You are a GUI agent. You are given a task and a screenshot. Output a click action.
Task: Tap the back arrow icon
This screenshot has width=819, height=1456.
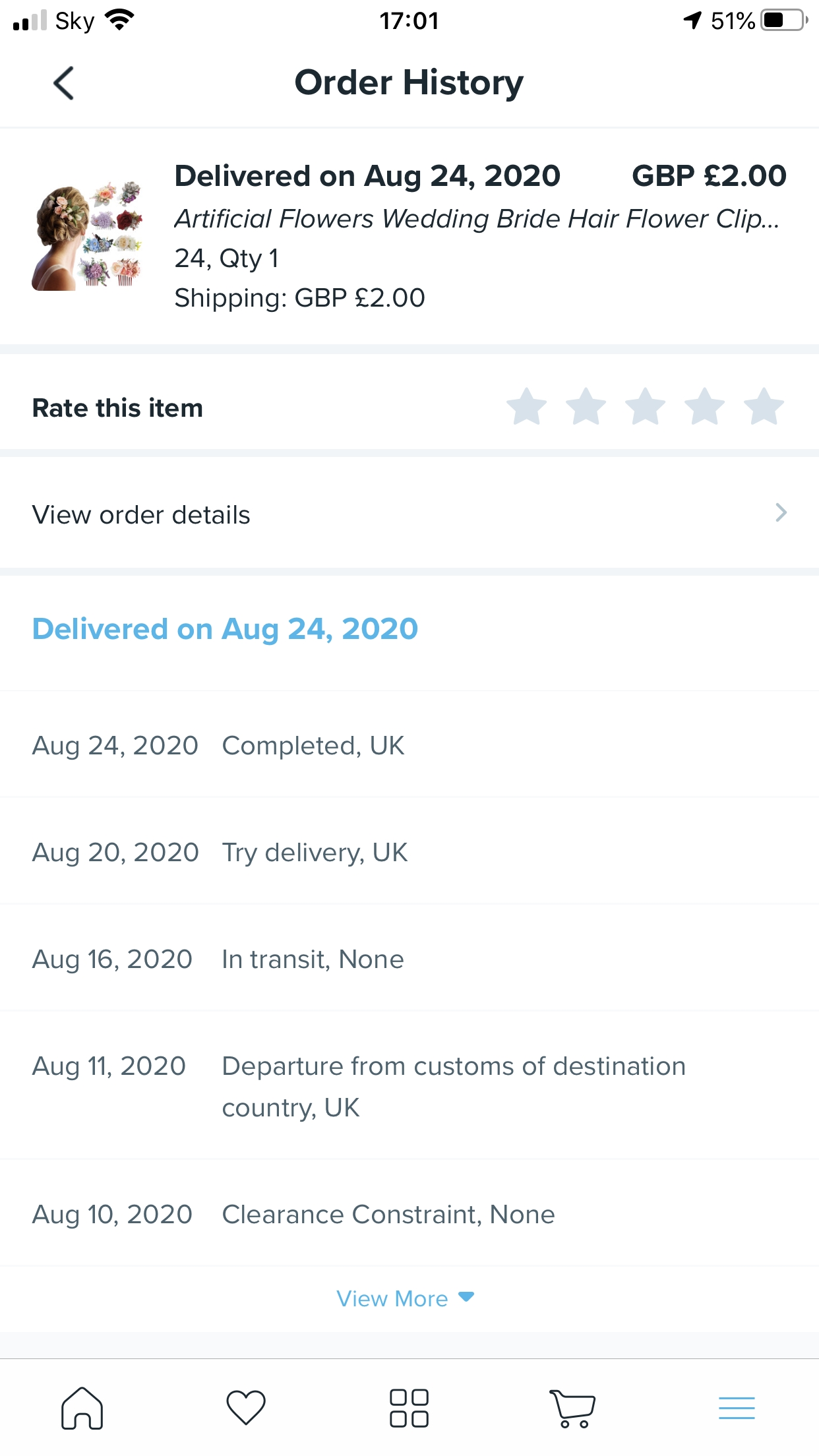coord(63,83)
